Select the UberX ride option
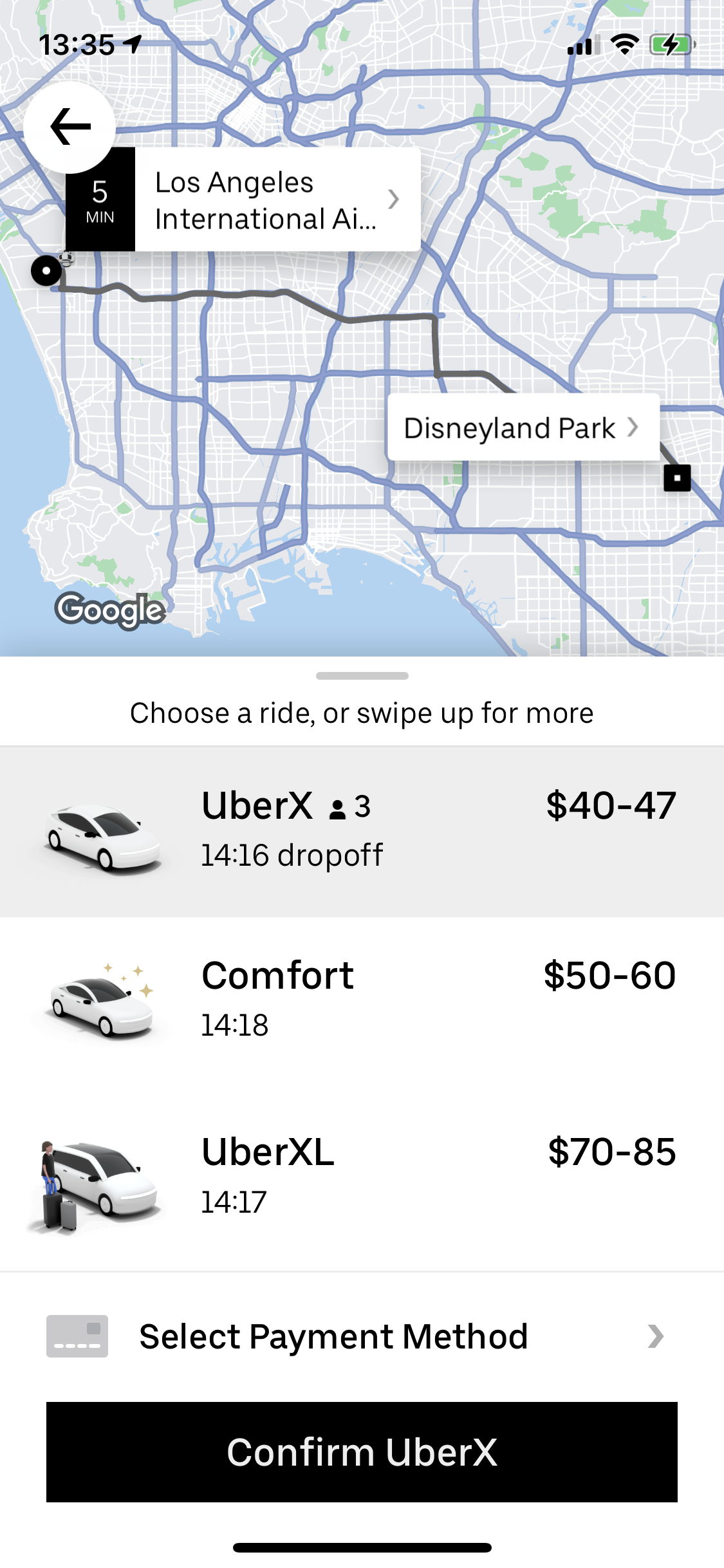This screenshot has width=724, height=1568. (362, 832)
